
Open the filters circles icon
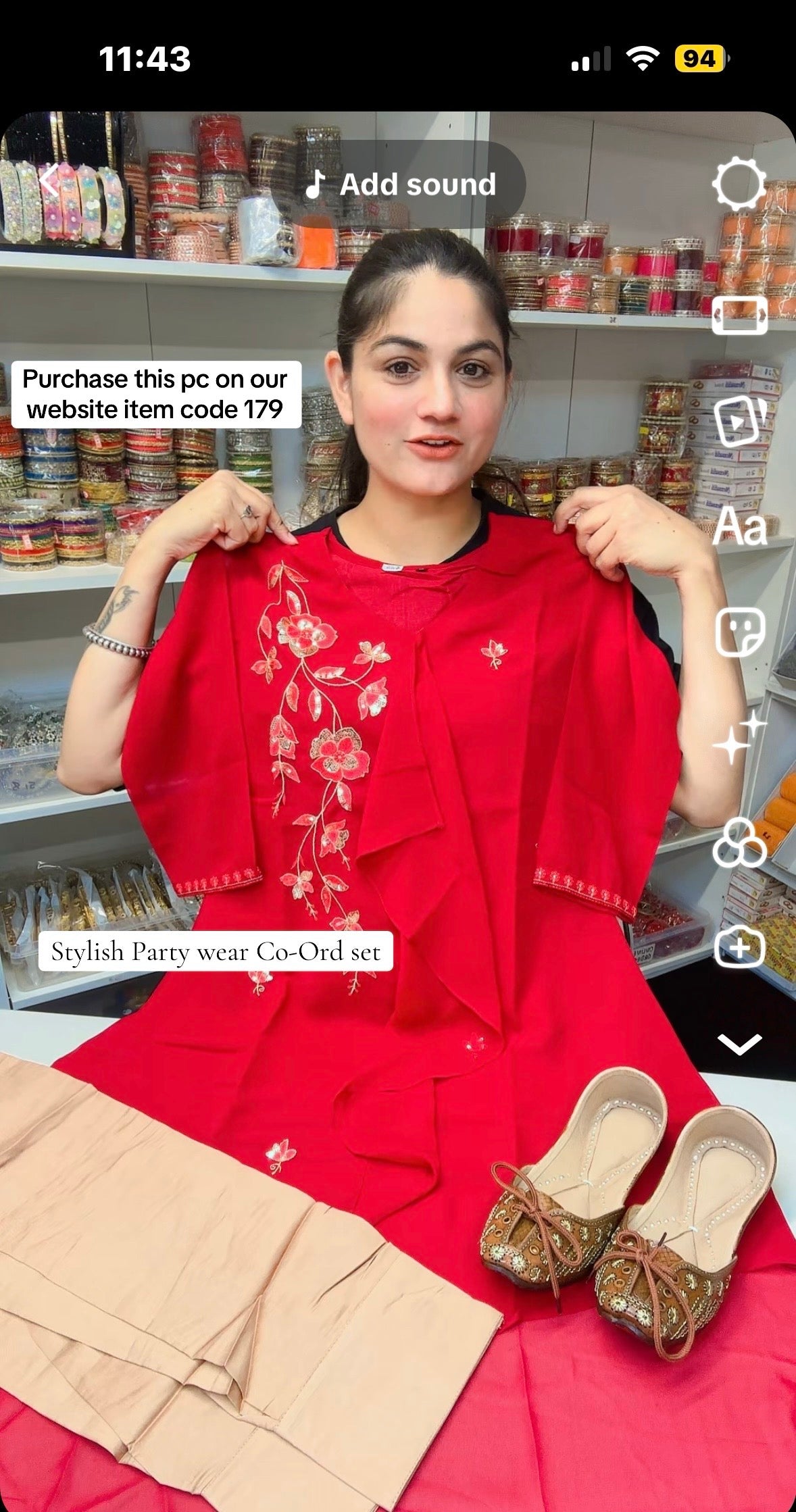(739, 842)
